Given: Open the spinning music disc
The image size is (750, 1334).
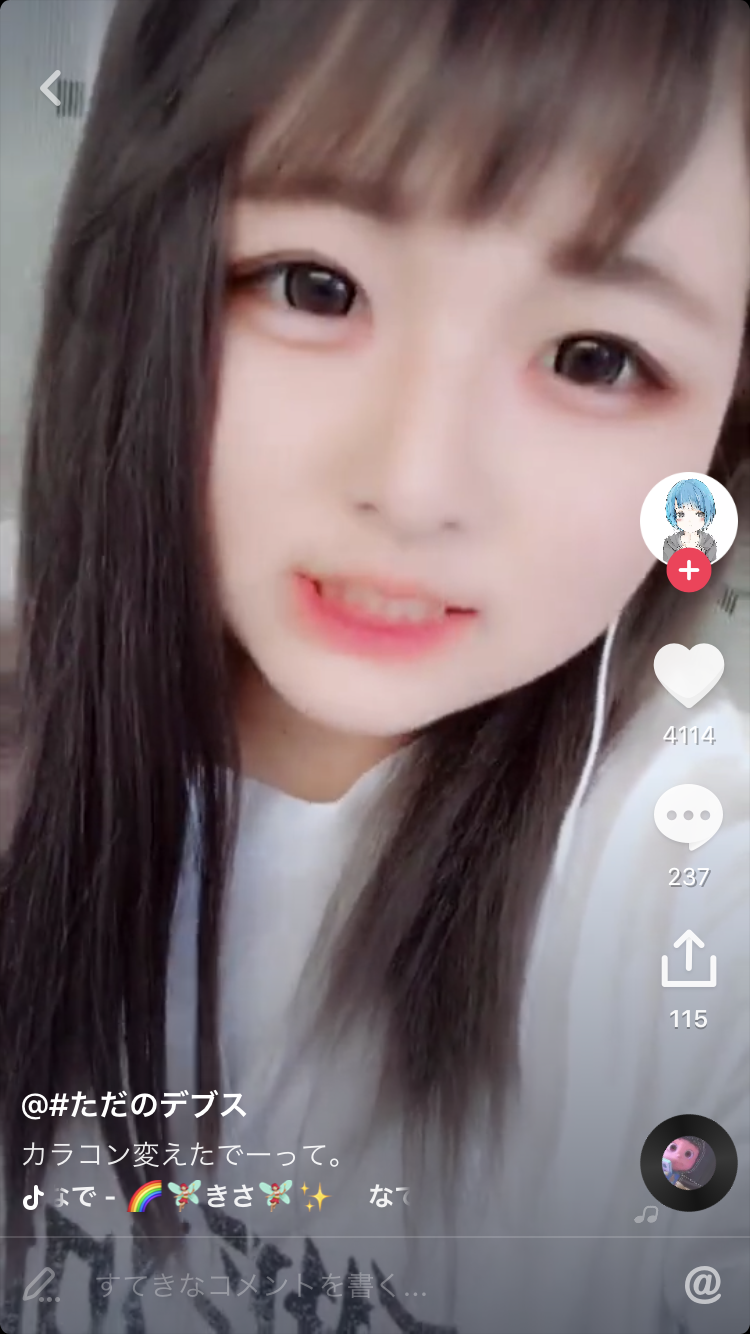Looking at the screenshot, I should pos(689,1162).
